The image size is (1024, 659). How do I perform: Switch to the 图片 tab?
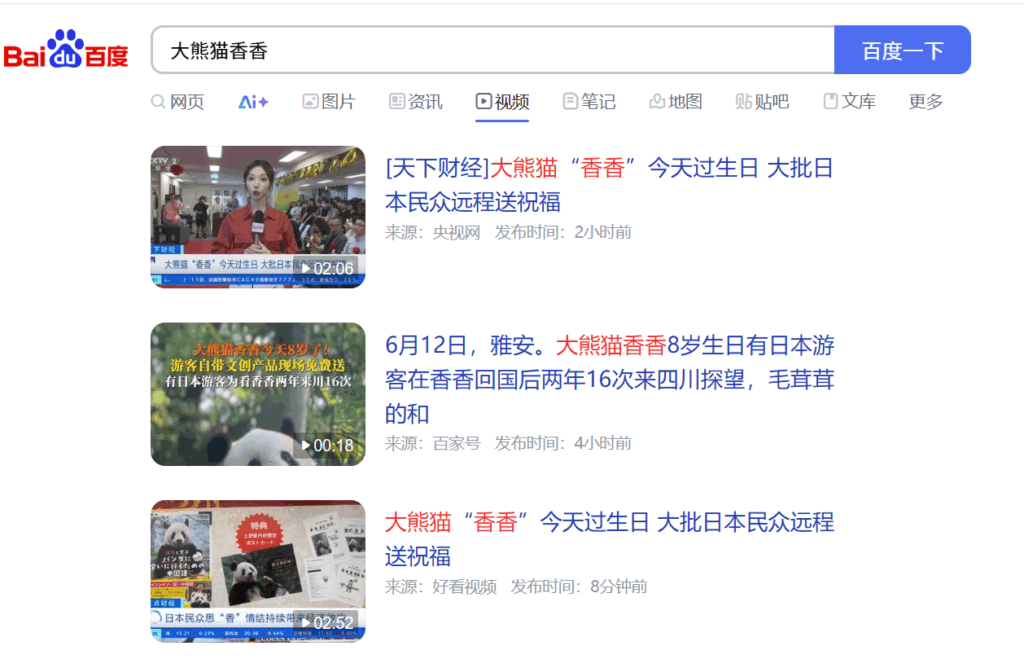(x=329, y=102)
